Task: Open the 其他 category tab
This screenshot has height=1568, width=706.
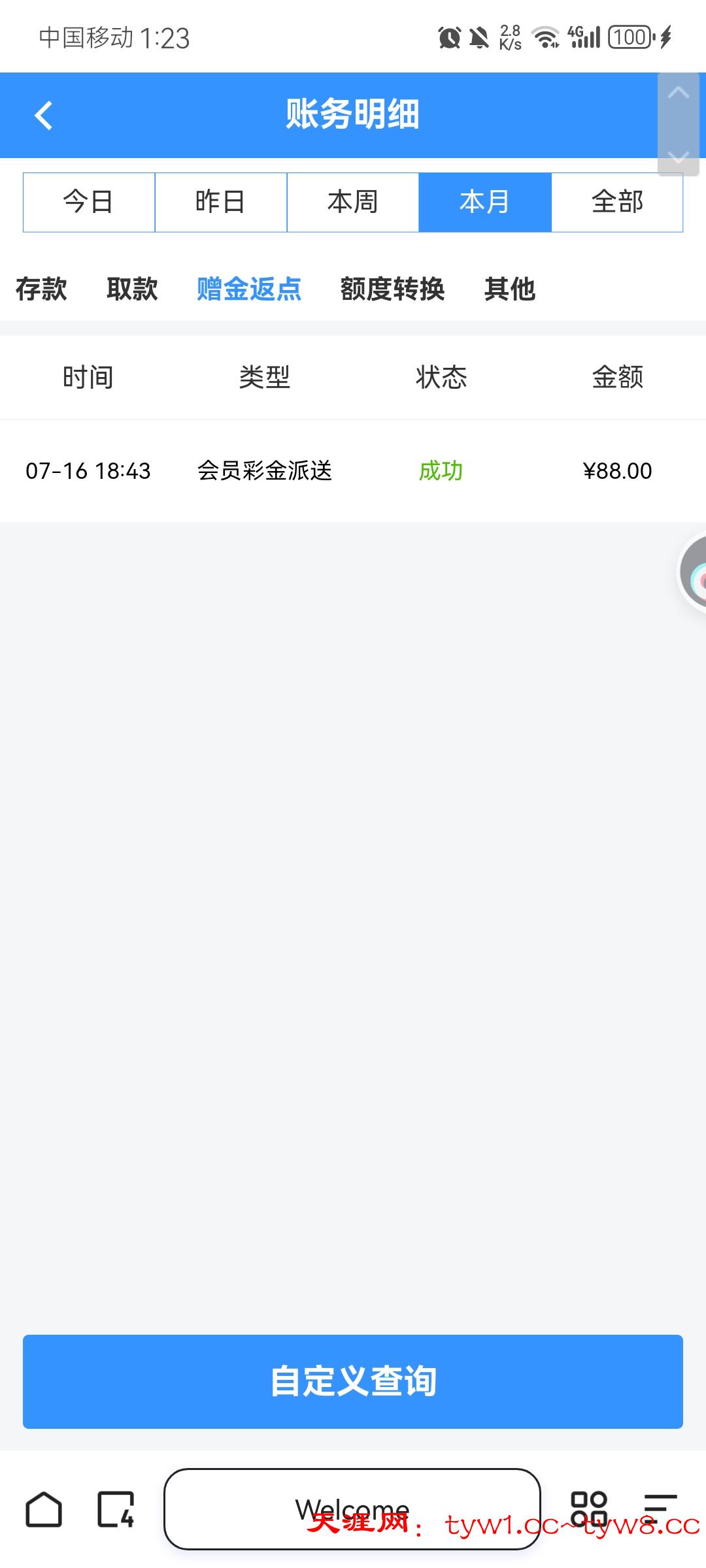Action: point(510,289)
